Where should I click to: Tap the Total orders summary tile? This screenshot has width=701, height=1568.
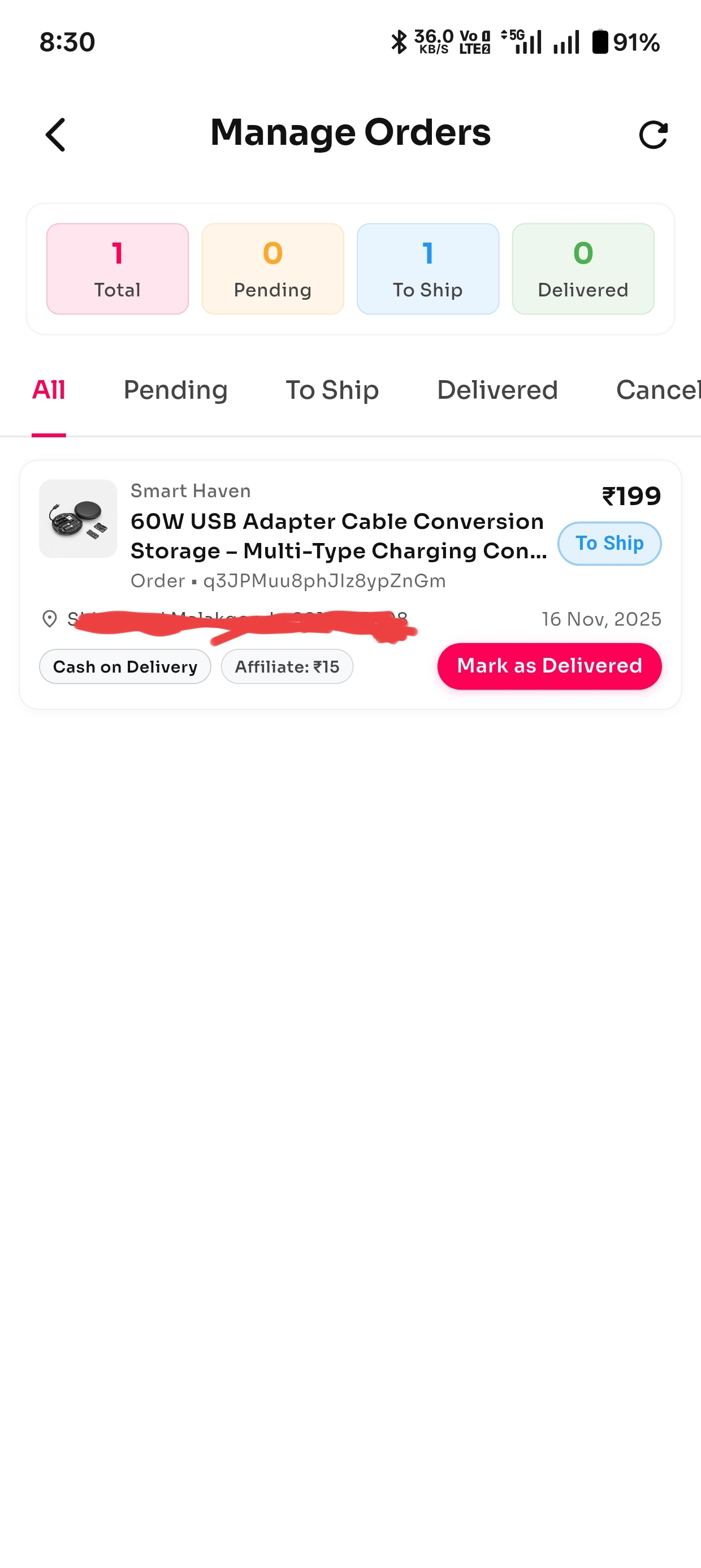tap(118, 269)
